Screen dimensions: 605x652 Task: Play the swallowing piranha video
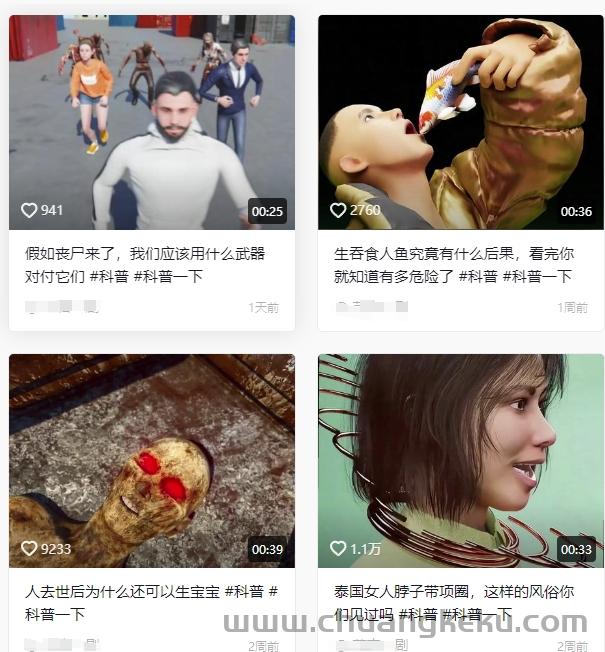tap(461, 122)
